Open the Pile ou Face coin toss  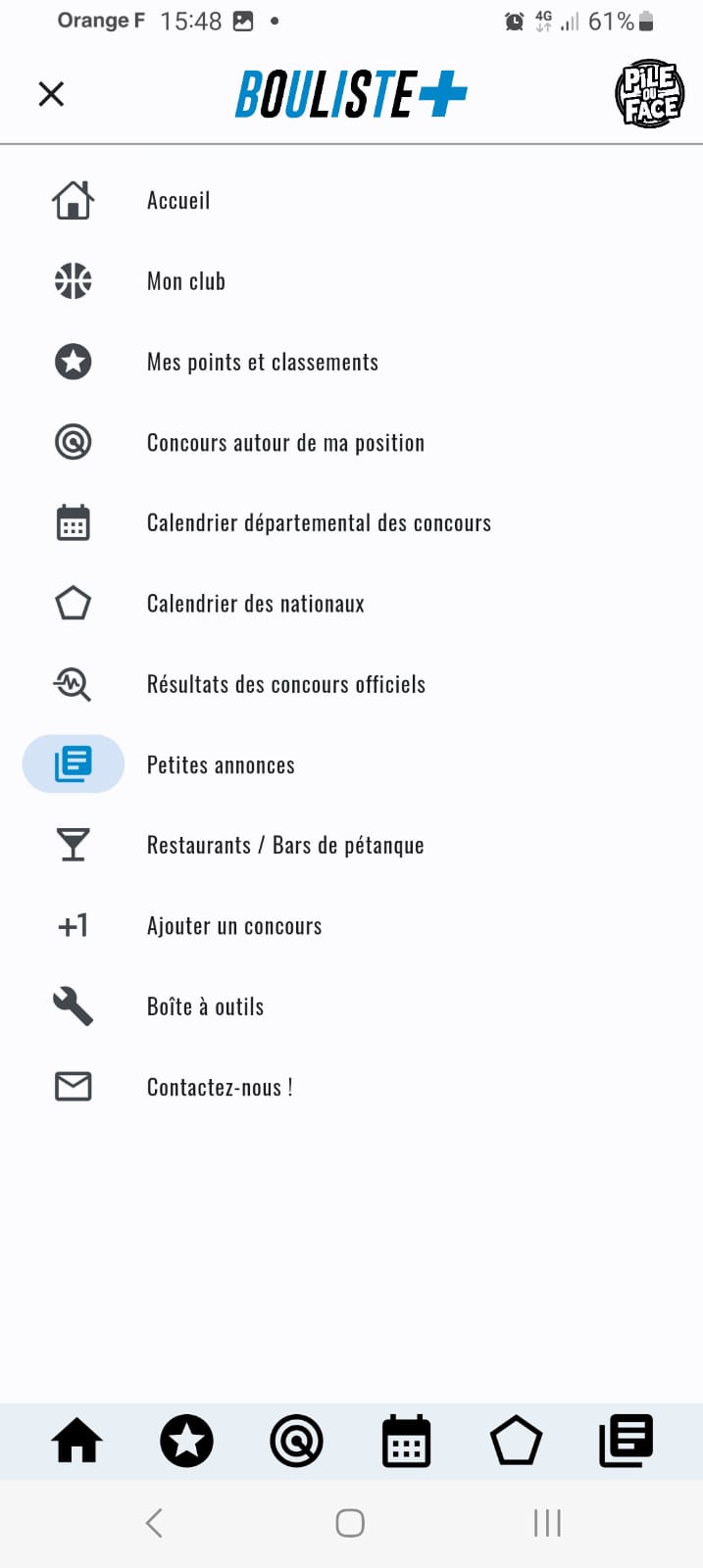tap(649, 94)
